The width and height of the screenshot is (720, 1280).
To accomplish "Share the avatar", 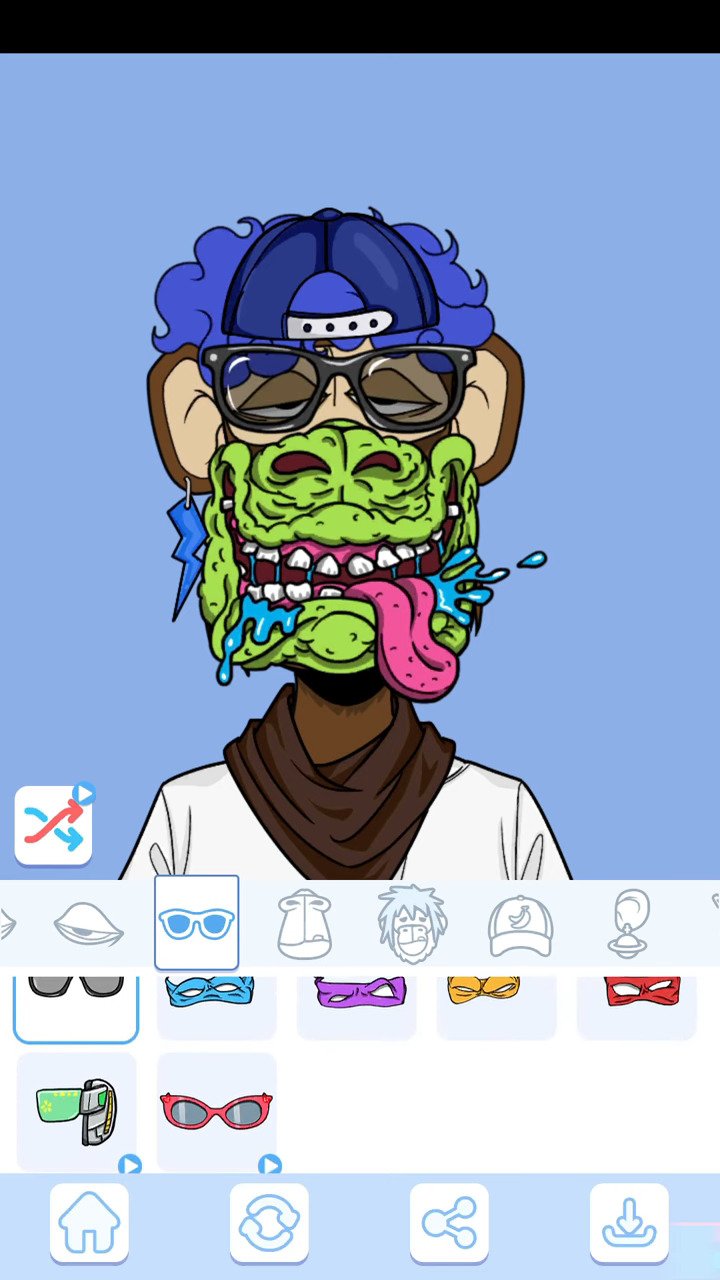I will point(449,1222).
